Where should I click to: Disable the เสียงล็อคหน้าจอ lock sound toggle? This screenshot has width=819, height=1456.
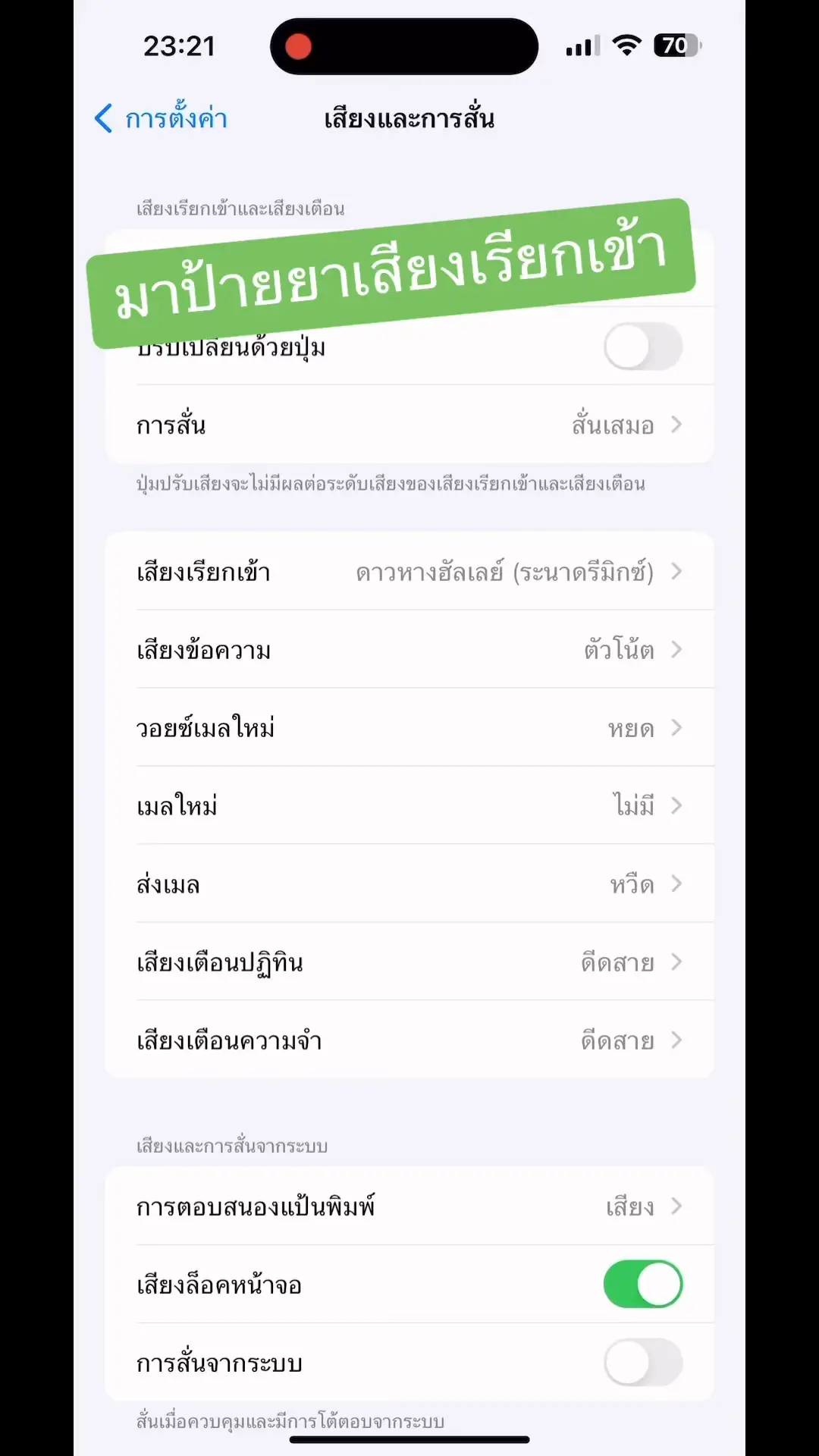(x=643, y=1284)
